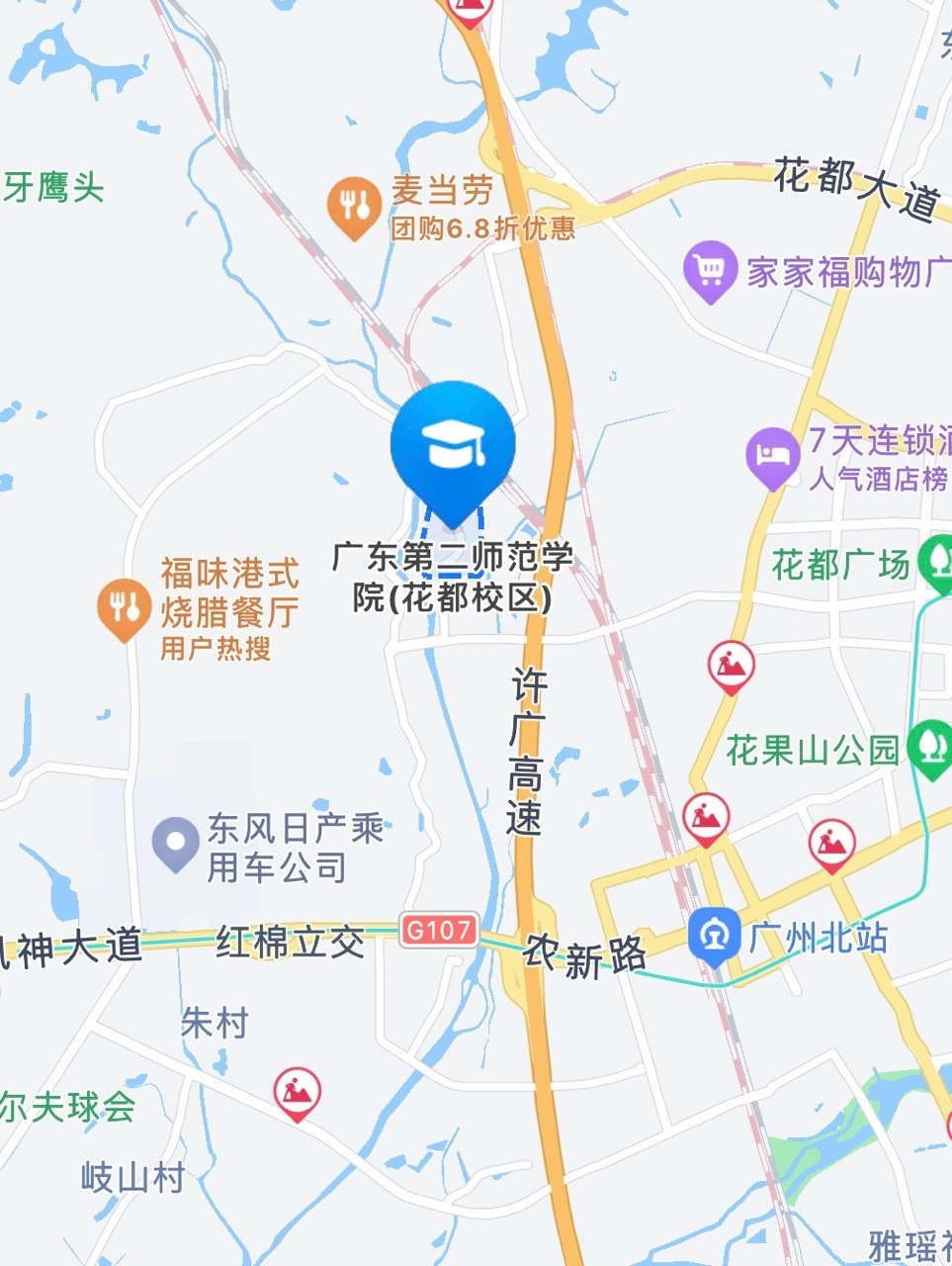Viewport: 952px width, 1266px height.
Task: Open the 麦当劳 restaurant marker
Action: pyautogui.click(x=353, y=206)
